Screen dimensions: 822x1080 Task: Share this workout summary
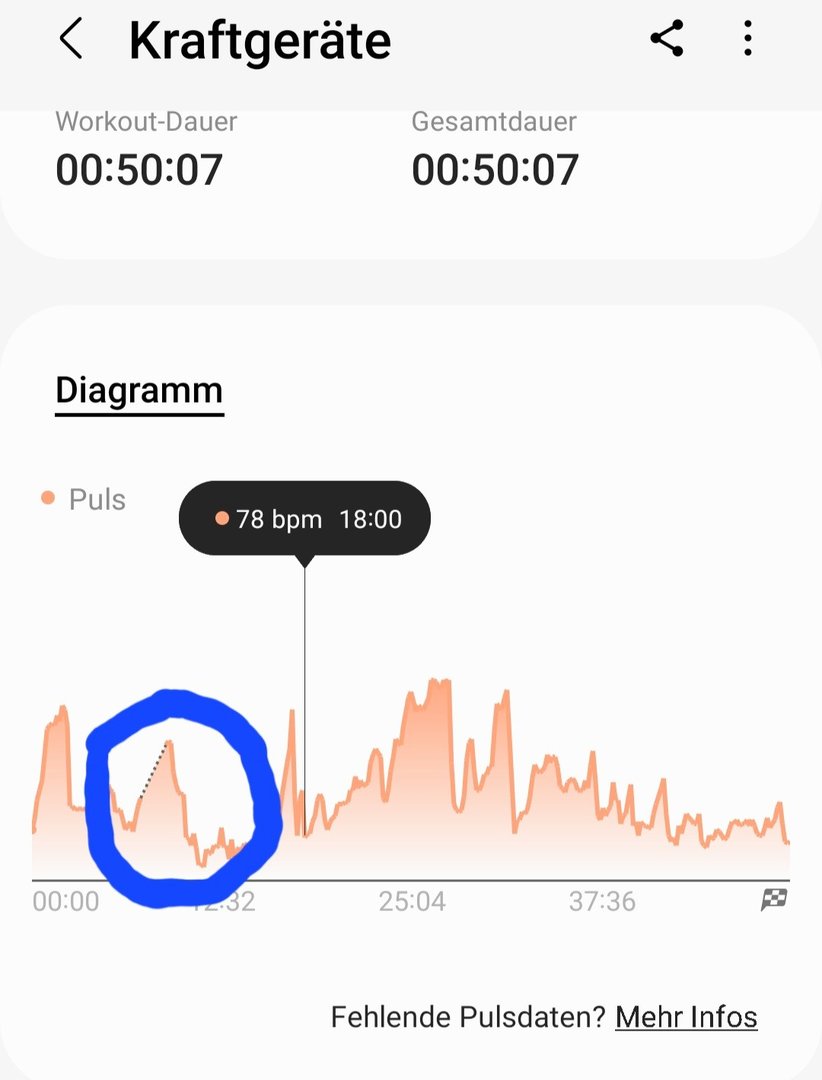coord(667,40)
